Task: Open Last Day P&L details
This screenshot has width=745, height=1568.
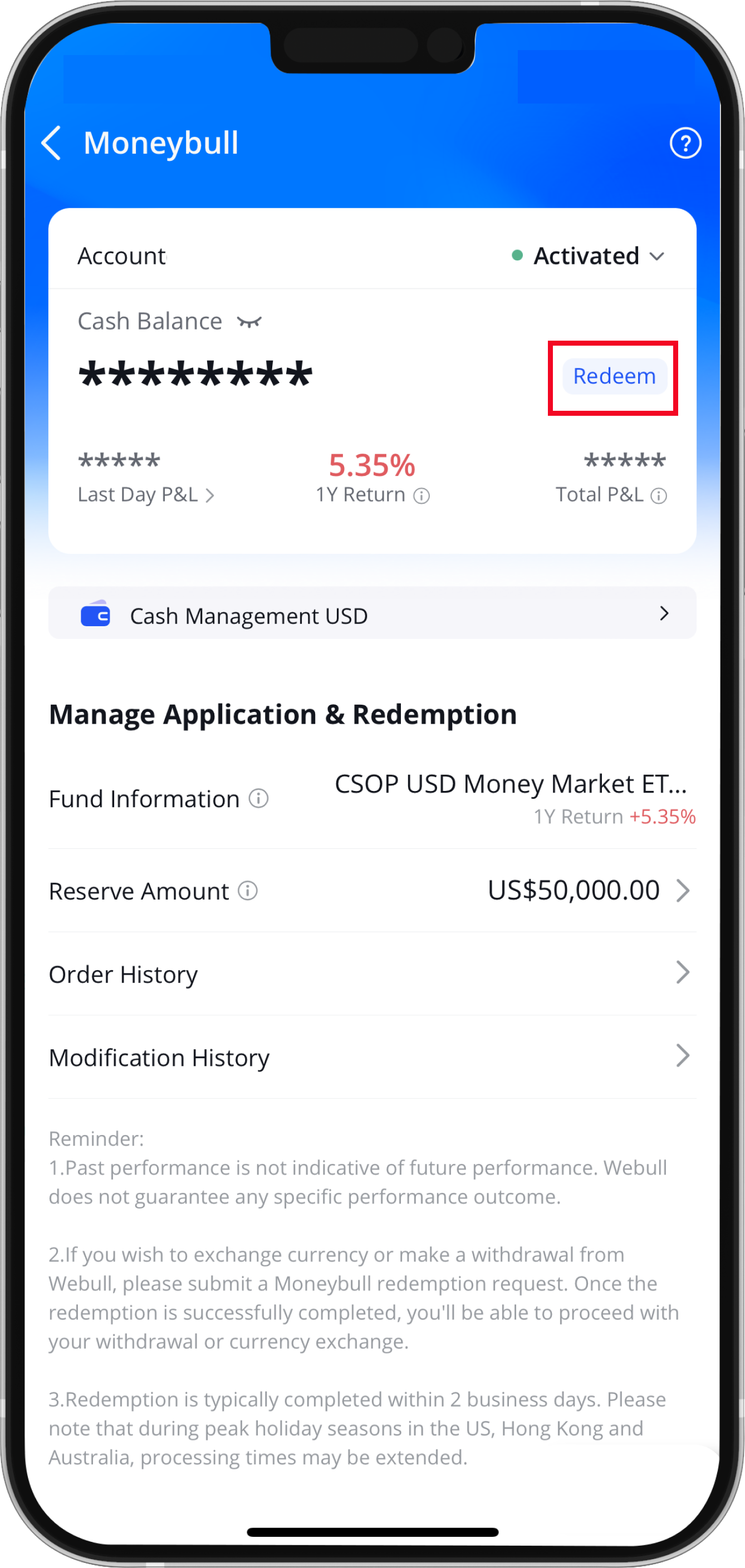Action: [146, 495]
